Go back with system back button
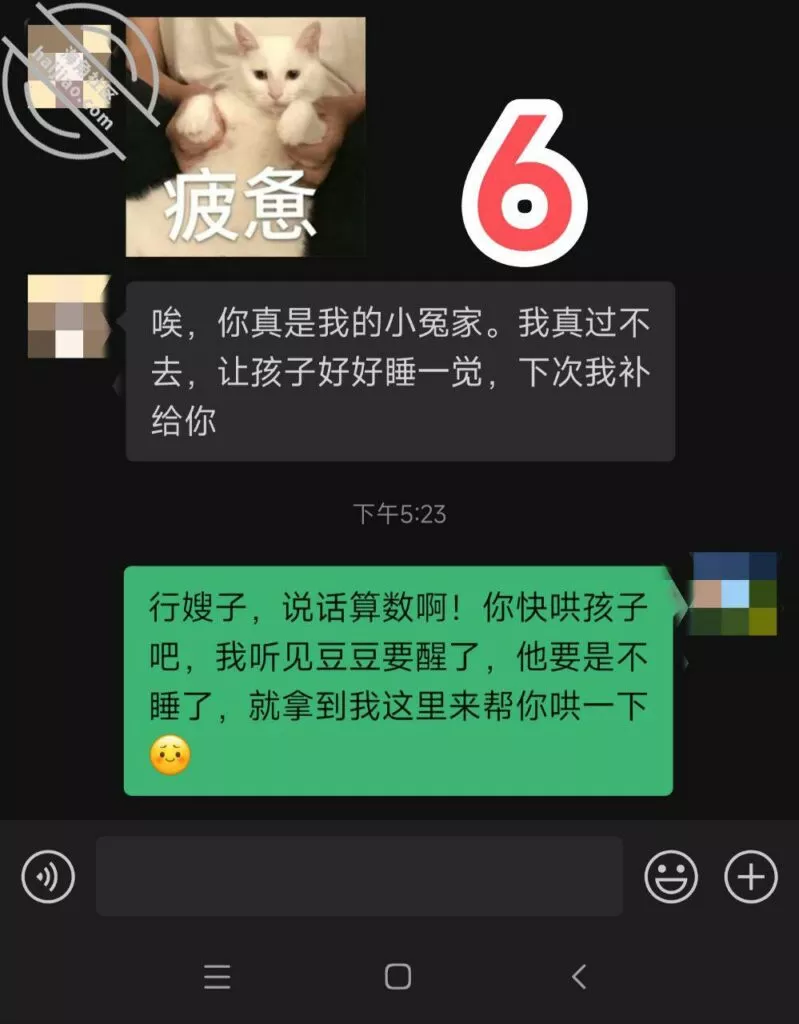Viewport: 799px width, 1024px height. (x=578, y=976)
